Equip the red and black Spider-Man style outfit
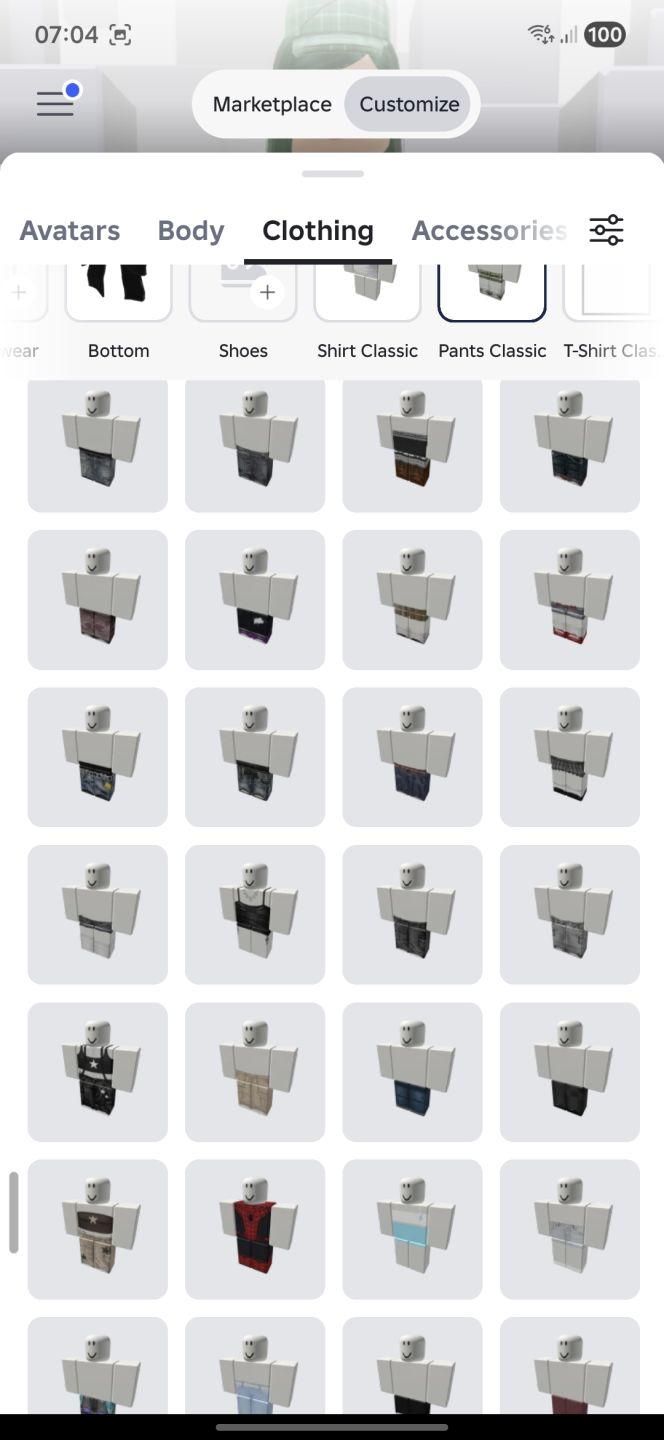The width and height of the screenshot is (664, 1440). pos(255,1229)
